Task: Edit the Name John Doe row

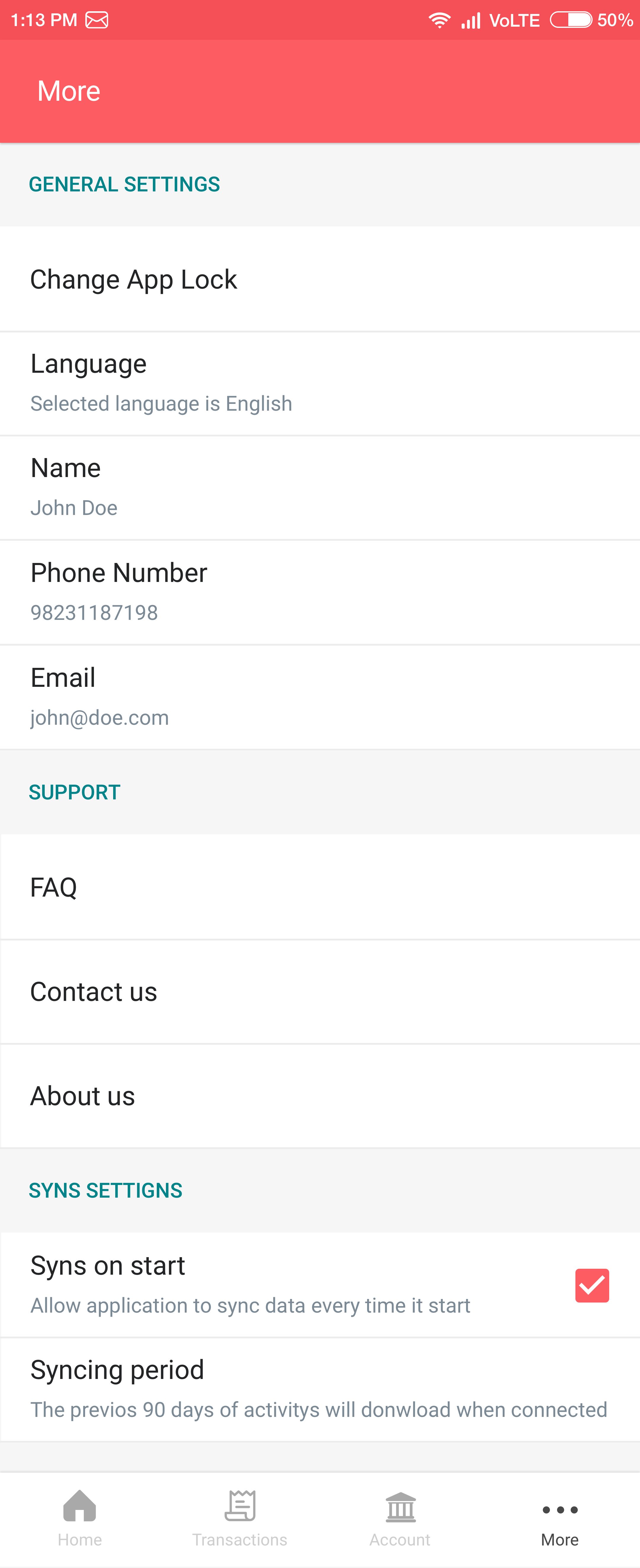Action: (320, 488)
